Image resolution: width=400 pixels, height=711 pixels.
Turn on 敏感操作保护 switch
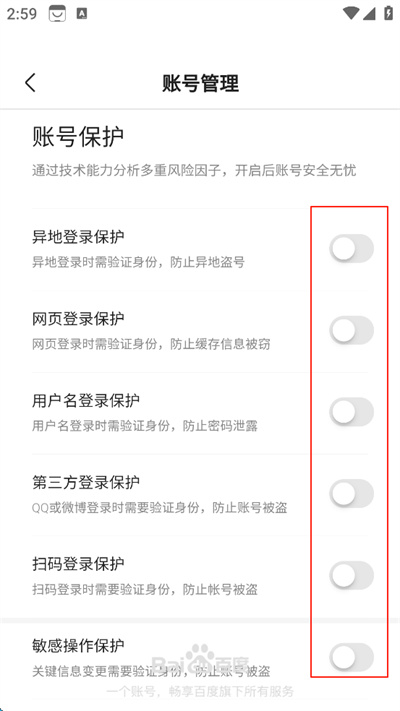(351, 657)
